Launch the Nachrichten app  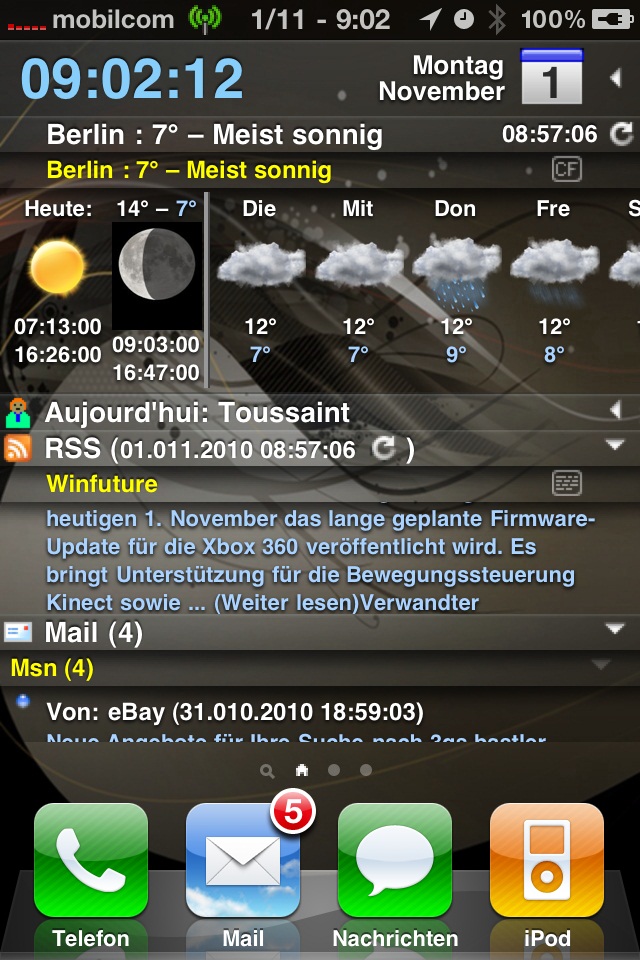(x=395, y=860)
